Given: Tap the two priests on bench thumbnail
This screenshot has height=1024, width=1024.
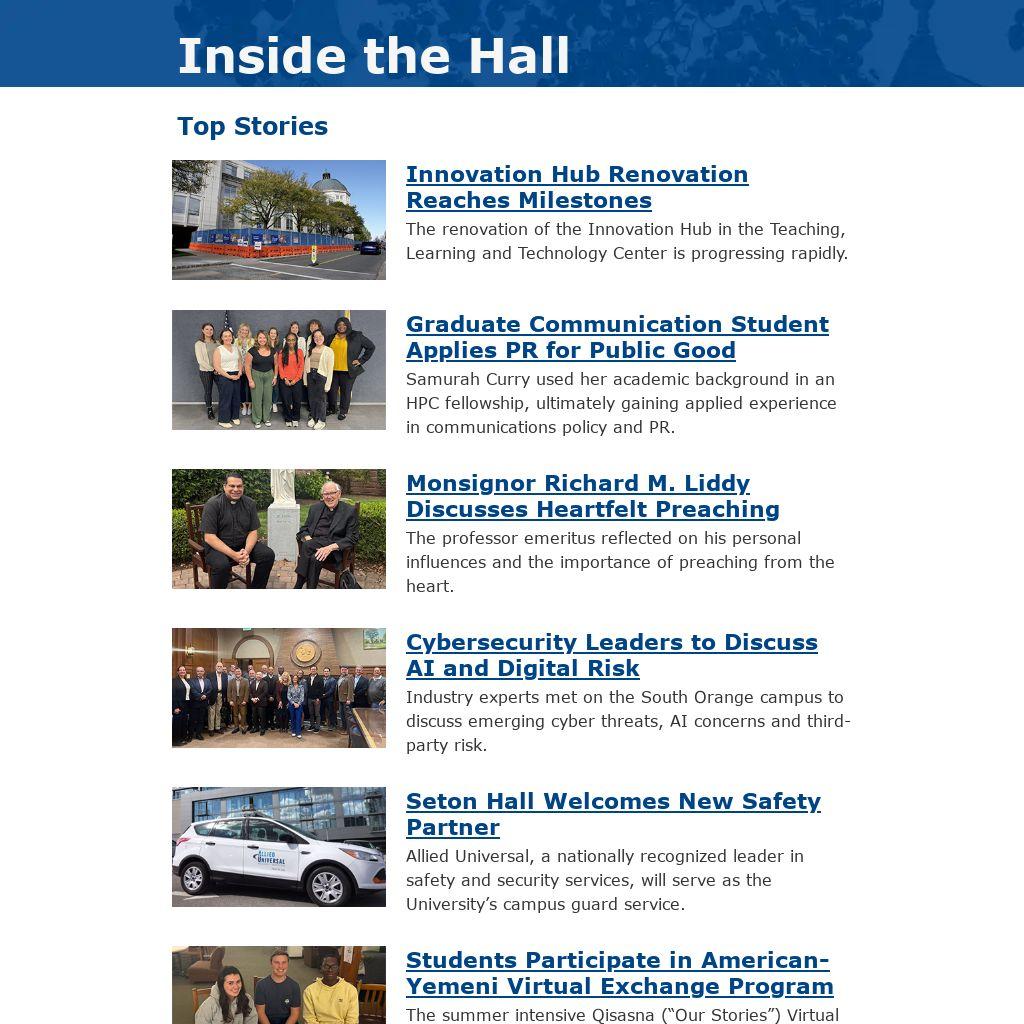Looking at the screenshot, I should [279, 529].
